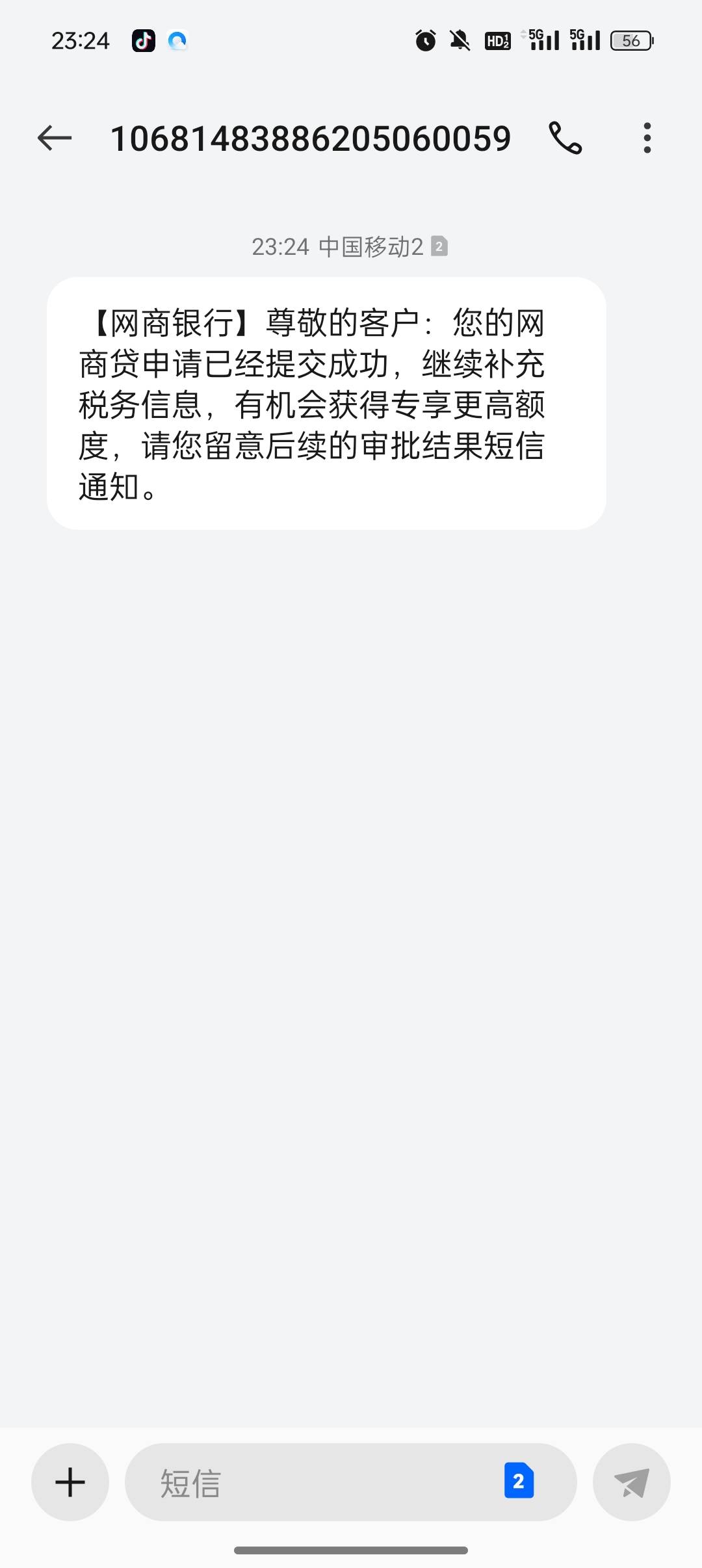Switch the SIM card selector 2
The width and height of the screenshot is (702, 1568).
click(x=519, y=1481)
